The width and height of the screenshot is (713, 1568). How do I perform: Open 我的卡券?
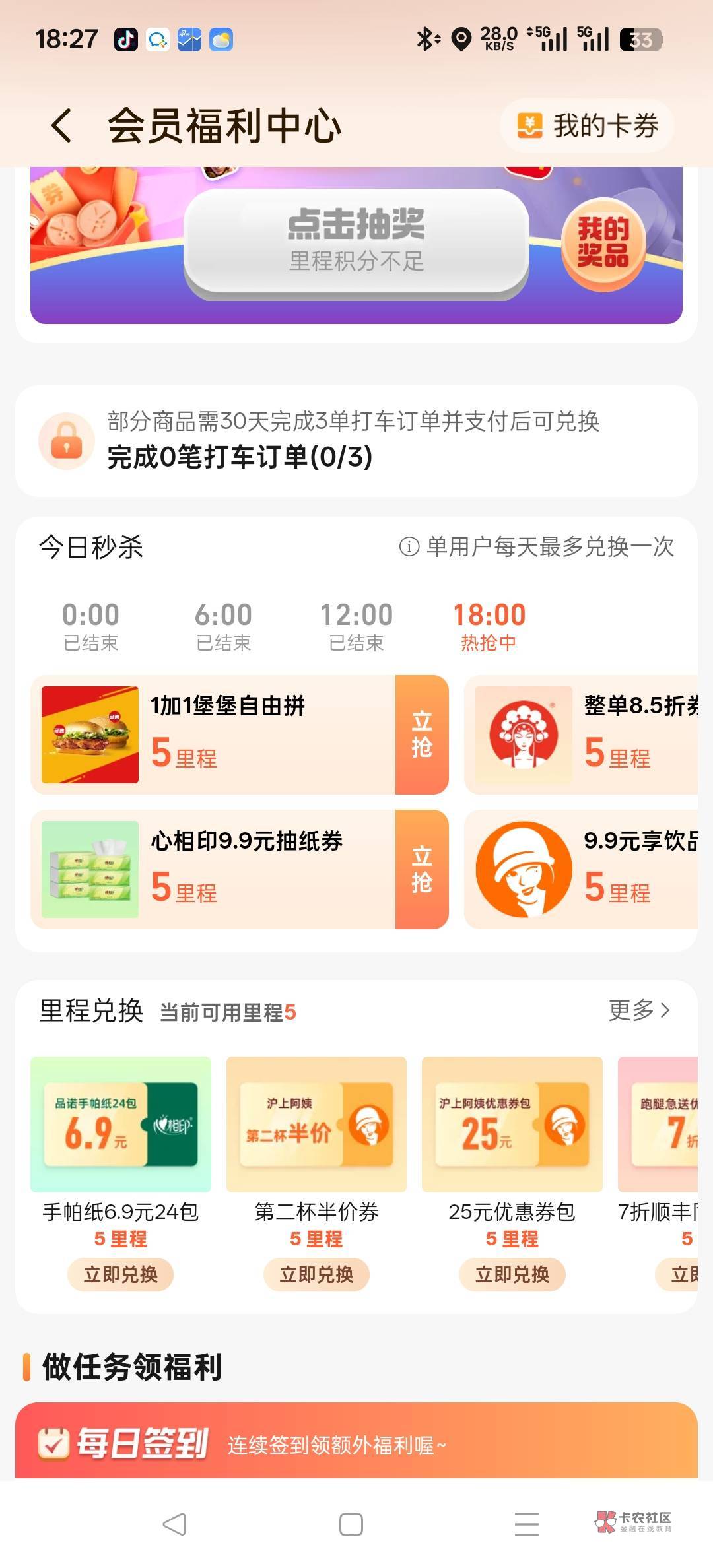pyautogui.click(x=587, y=125)
